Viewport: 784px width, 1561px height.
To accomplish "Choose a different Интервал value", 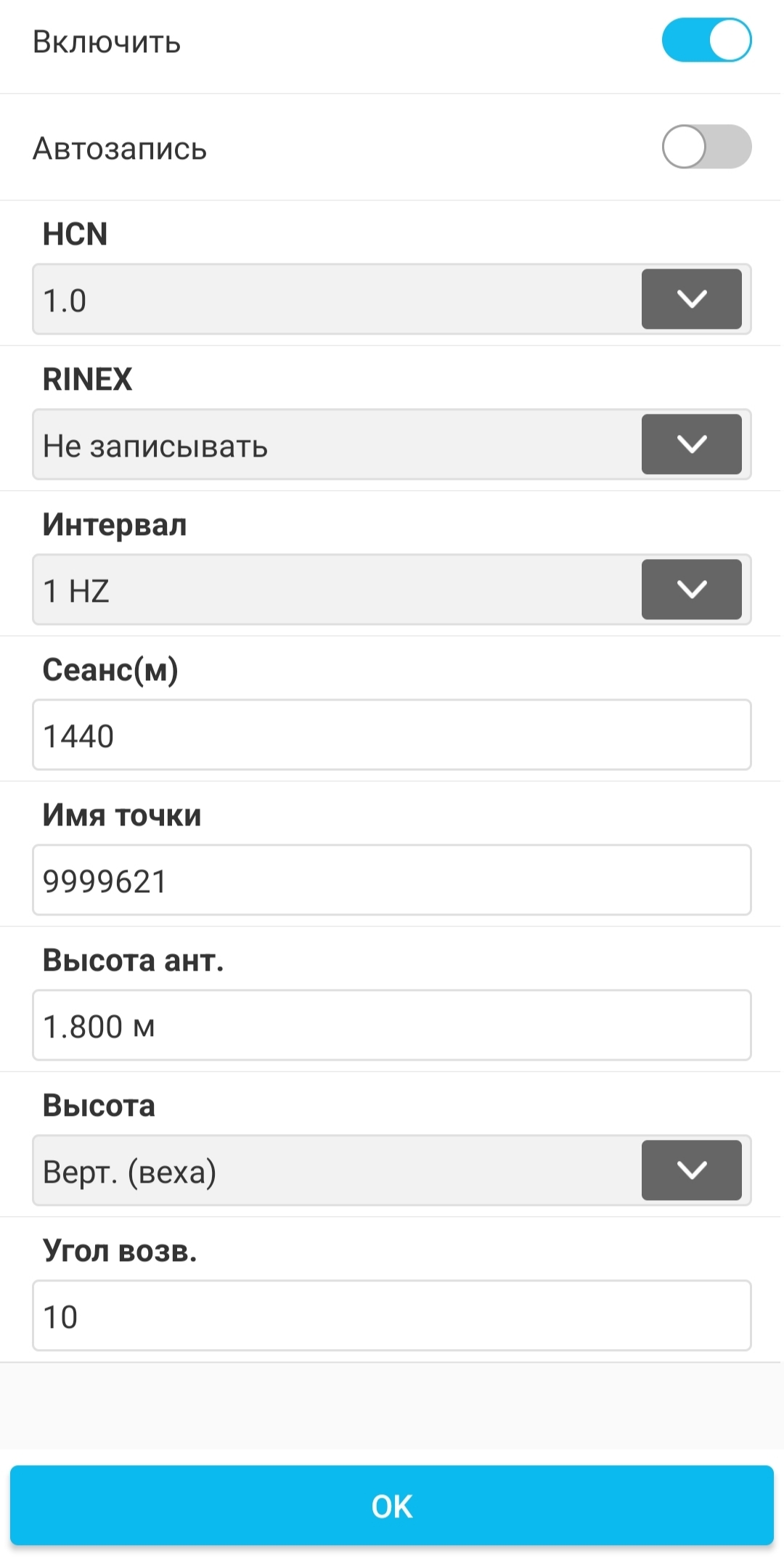I will (x=392, y=590).
